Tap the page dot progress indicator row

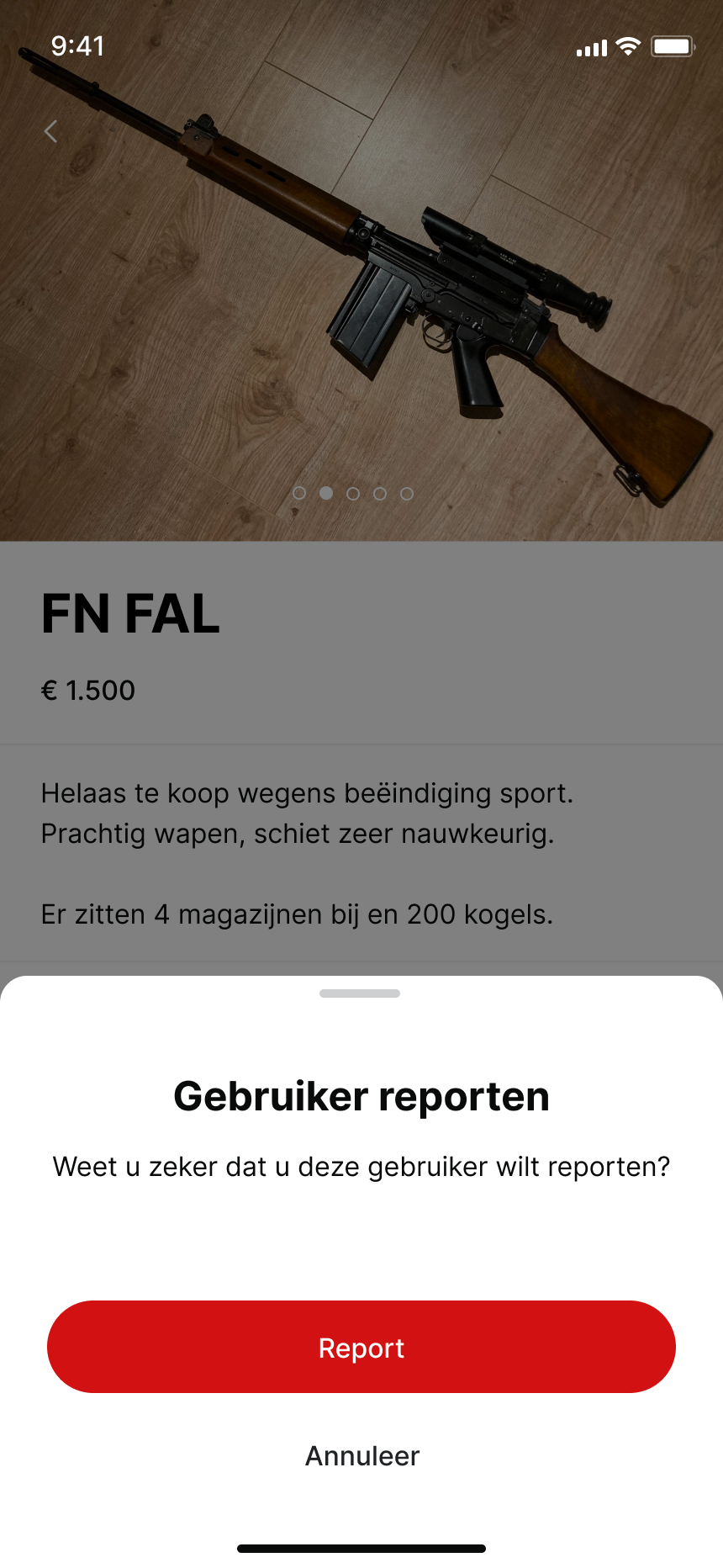pyautogui.click(x=353, y=494)
